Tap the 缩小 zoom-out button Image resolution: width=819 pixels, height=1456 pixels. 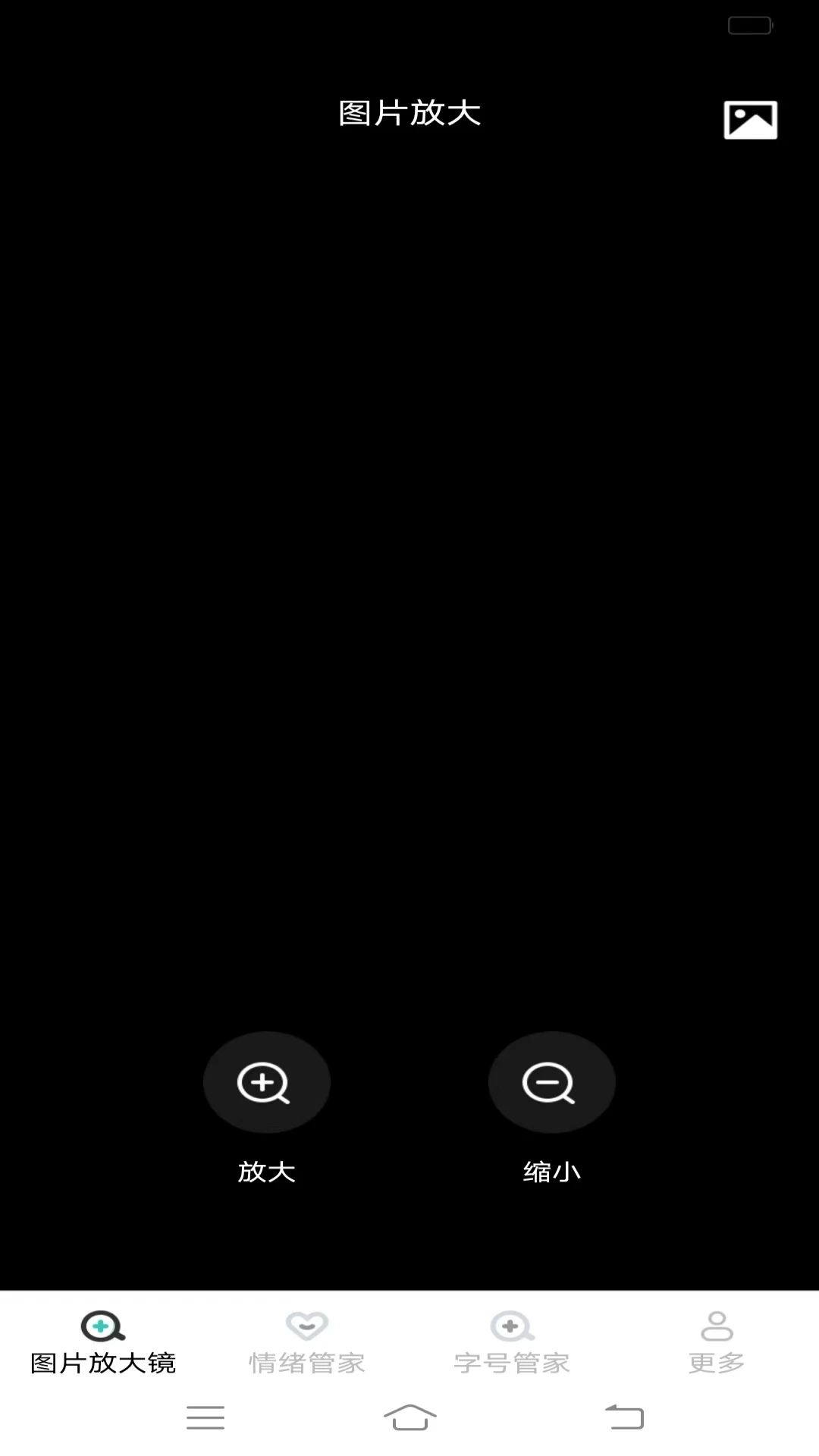[551, 1082]
